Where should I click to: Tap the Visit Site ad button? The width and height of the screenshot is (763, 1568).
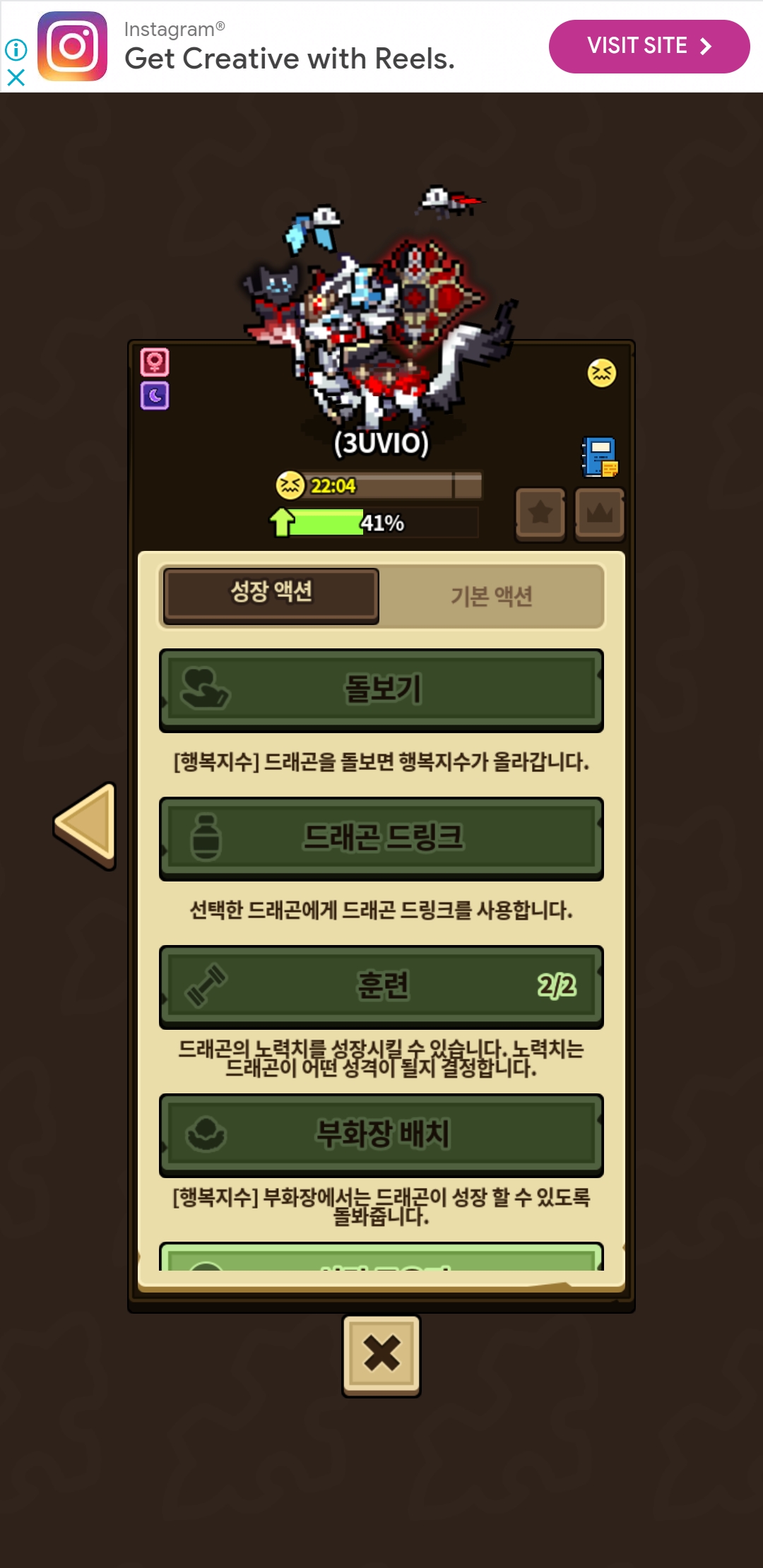(649, 47)
